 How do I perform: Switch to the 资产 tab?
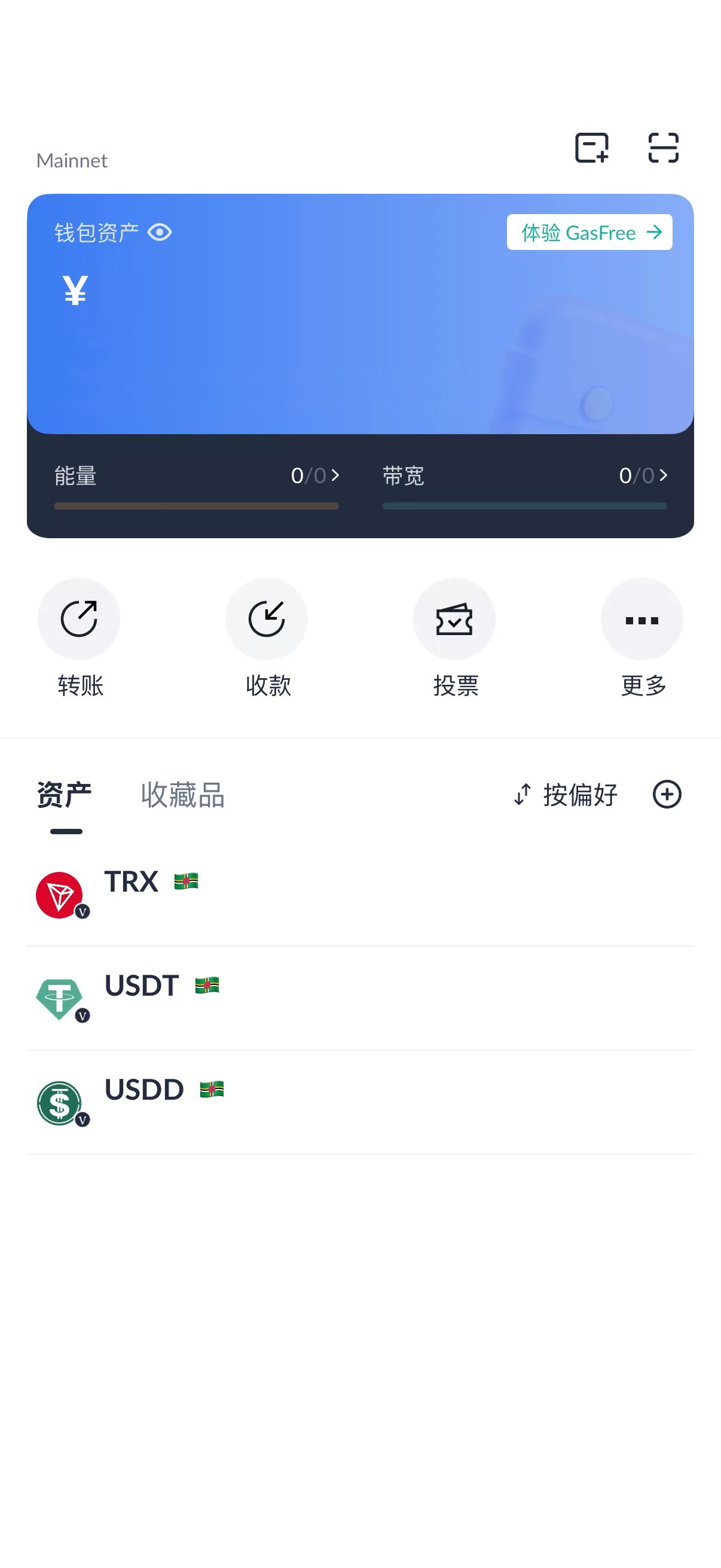65,795
